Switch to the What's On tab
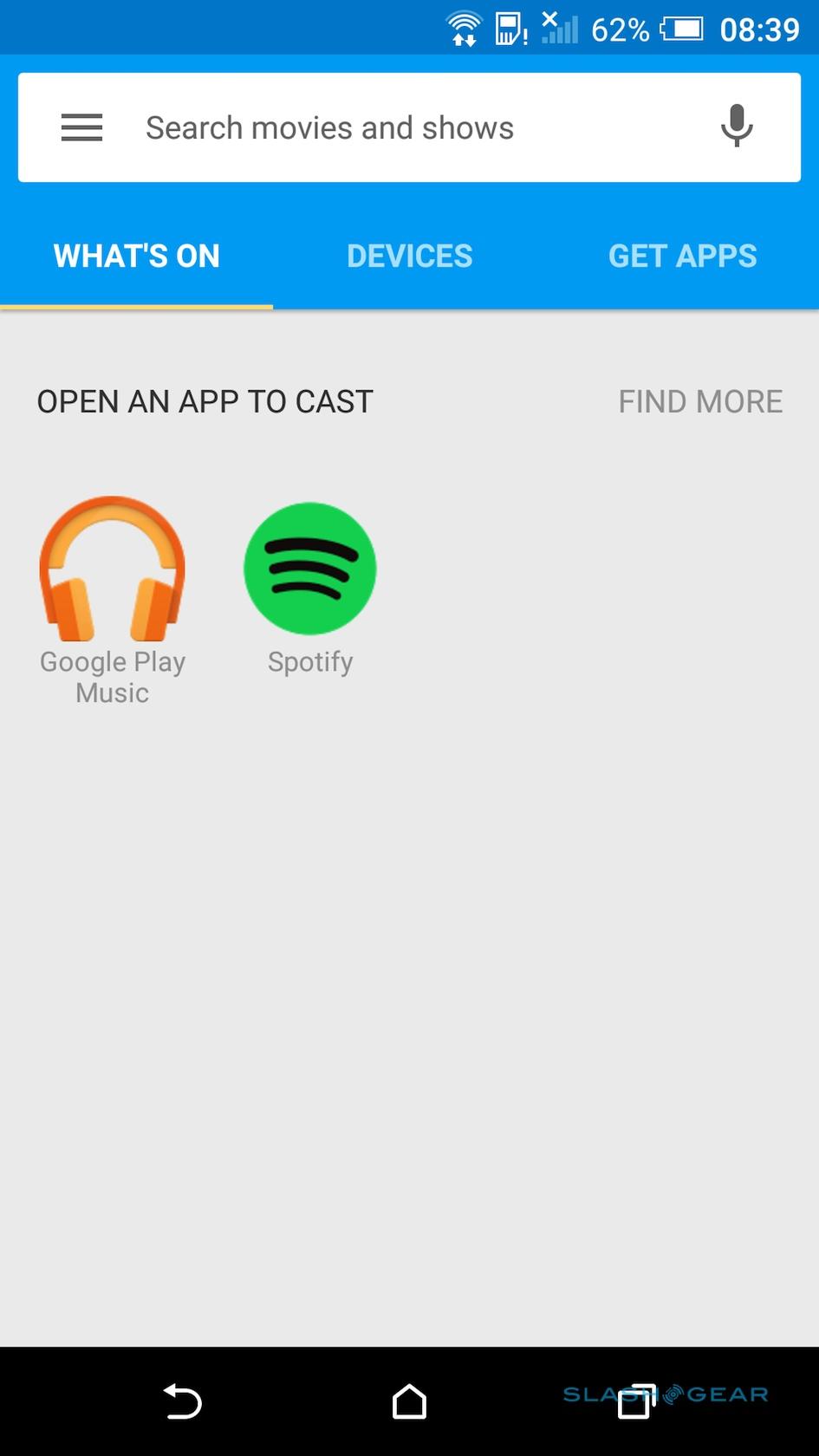The height and width of the screenshot is (1456, 819). coord(136,256)
